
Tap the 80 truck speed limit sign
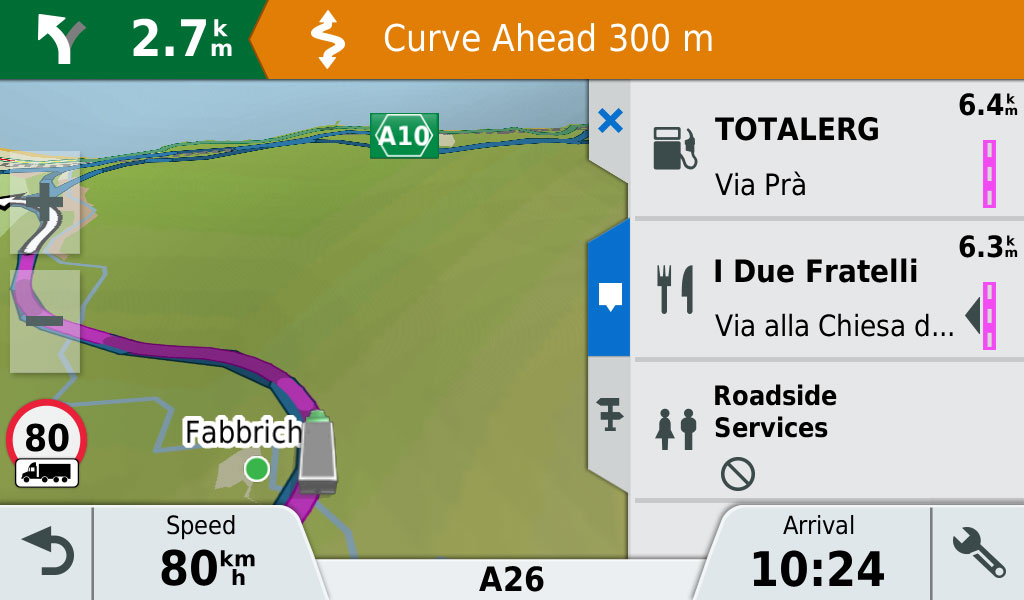(x=46, y=443)
